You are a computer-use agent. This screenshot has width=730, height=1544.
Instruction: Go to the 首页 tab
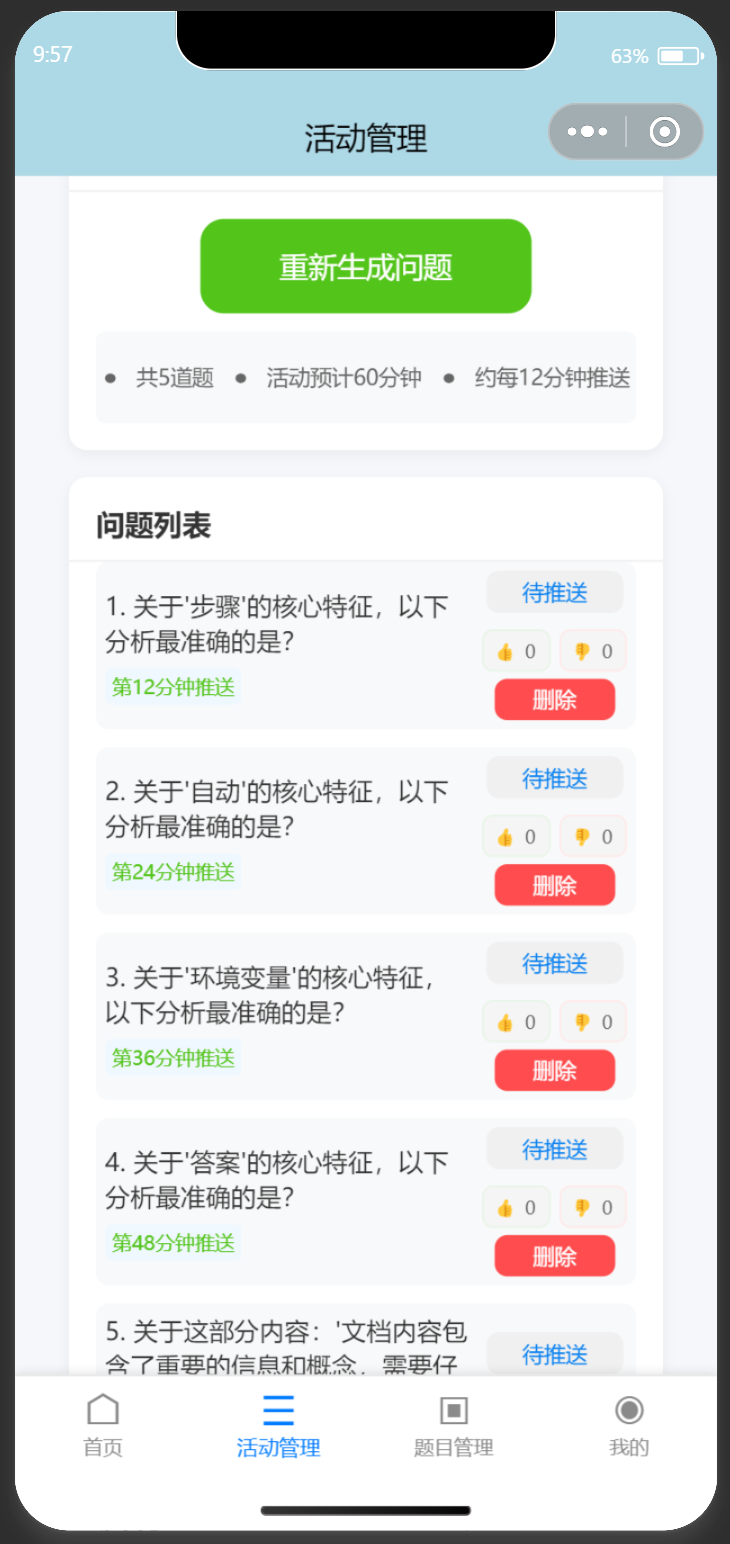coord(103,1425)
